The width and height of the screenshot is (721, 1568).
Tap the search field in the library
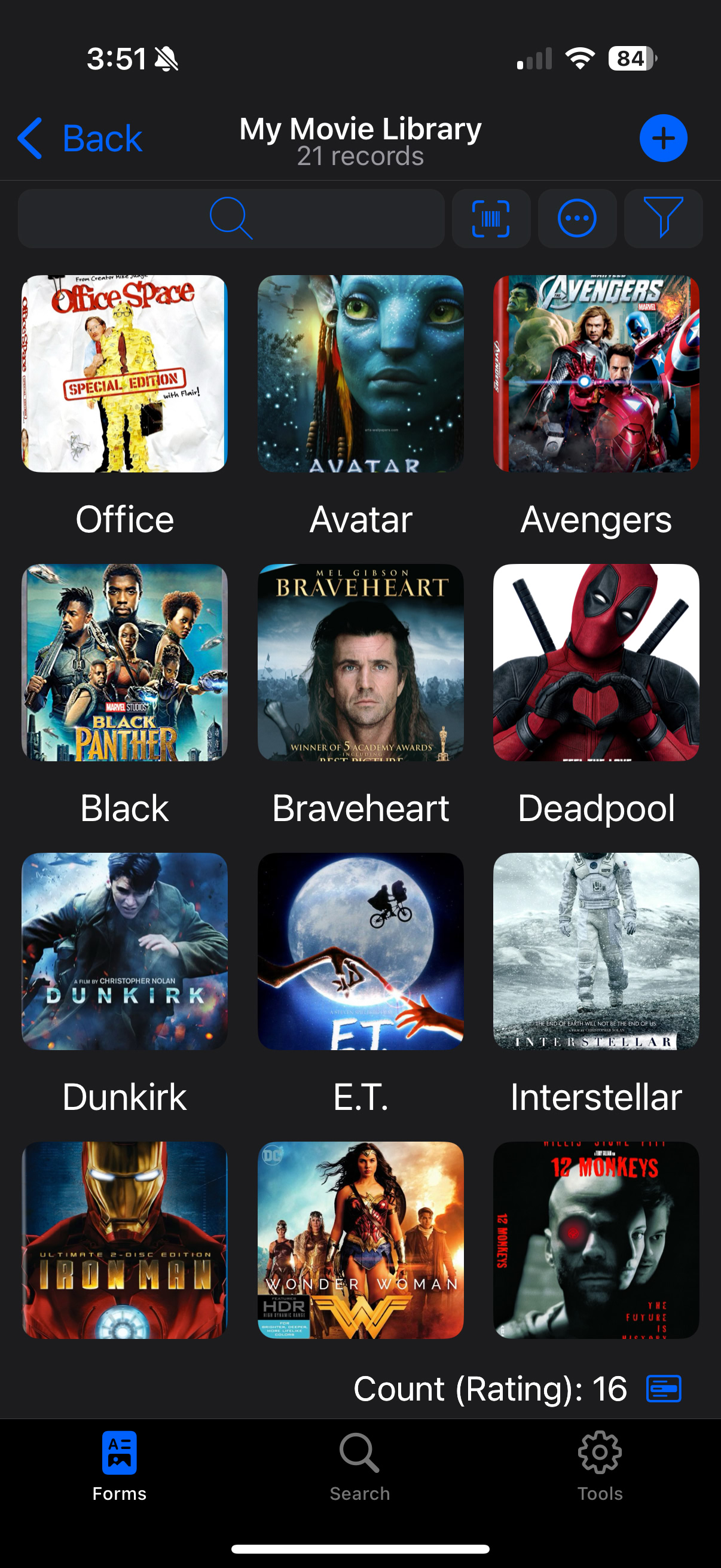point(231,218)
